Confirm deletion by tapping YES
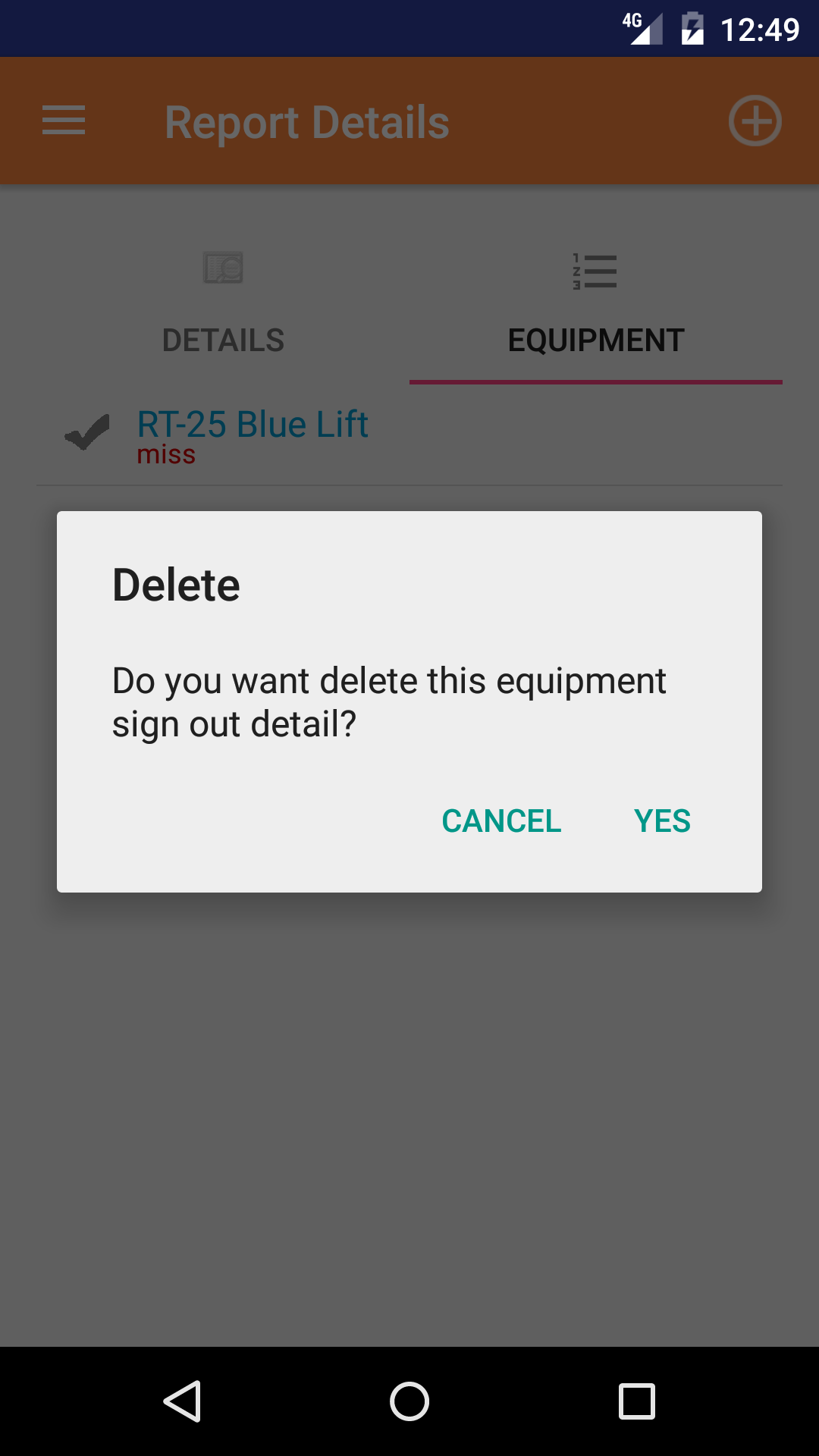 tap(662, 821)
